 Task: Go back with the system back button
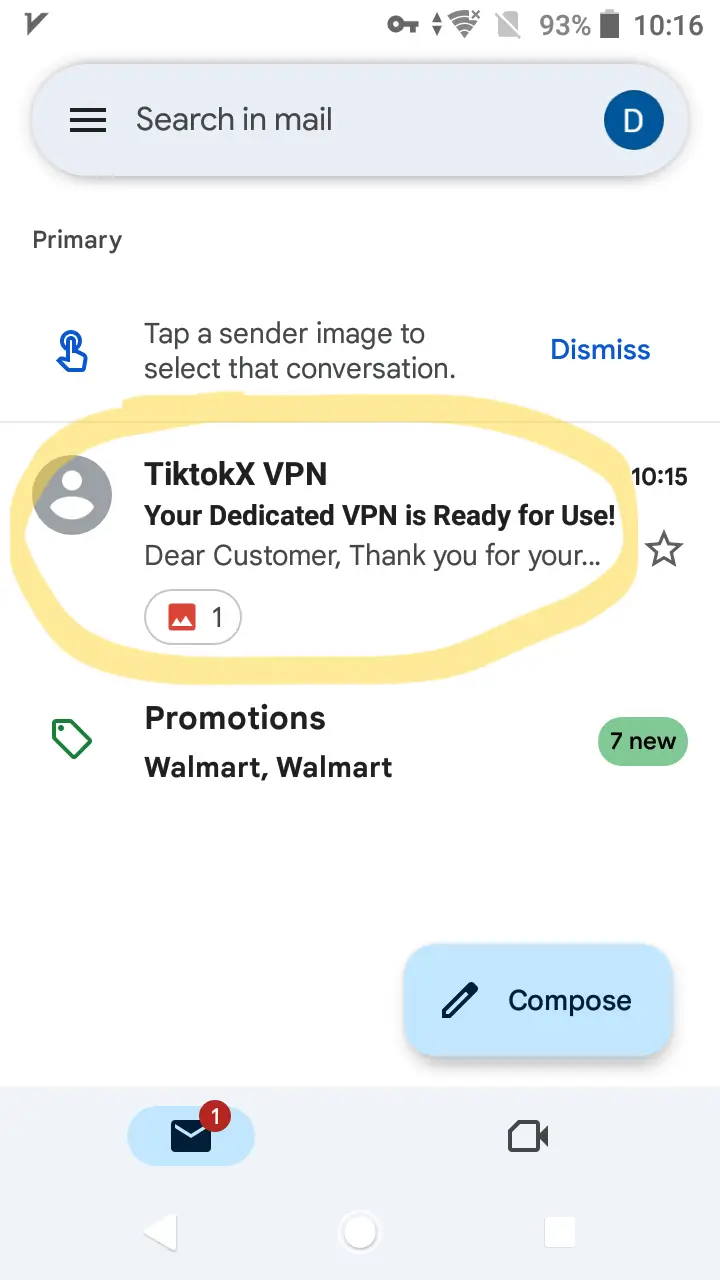[x=161, y=1232]
